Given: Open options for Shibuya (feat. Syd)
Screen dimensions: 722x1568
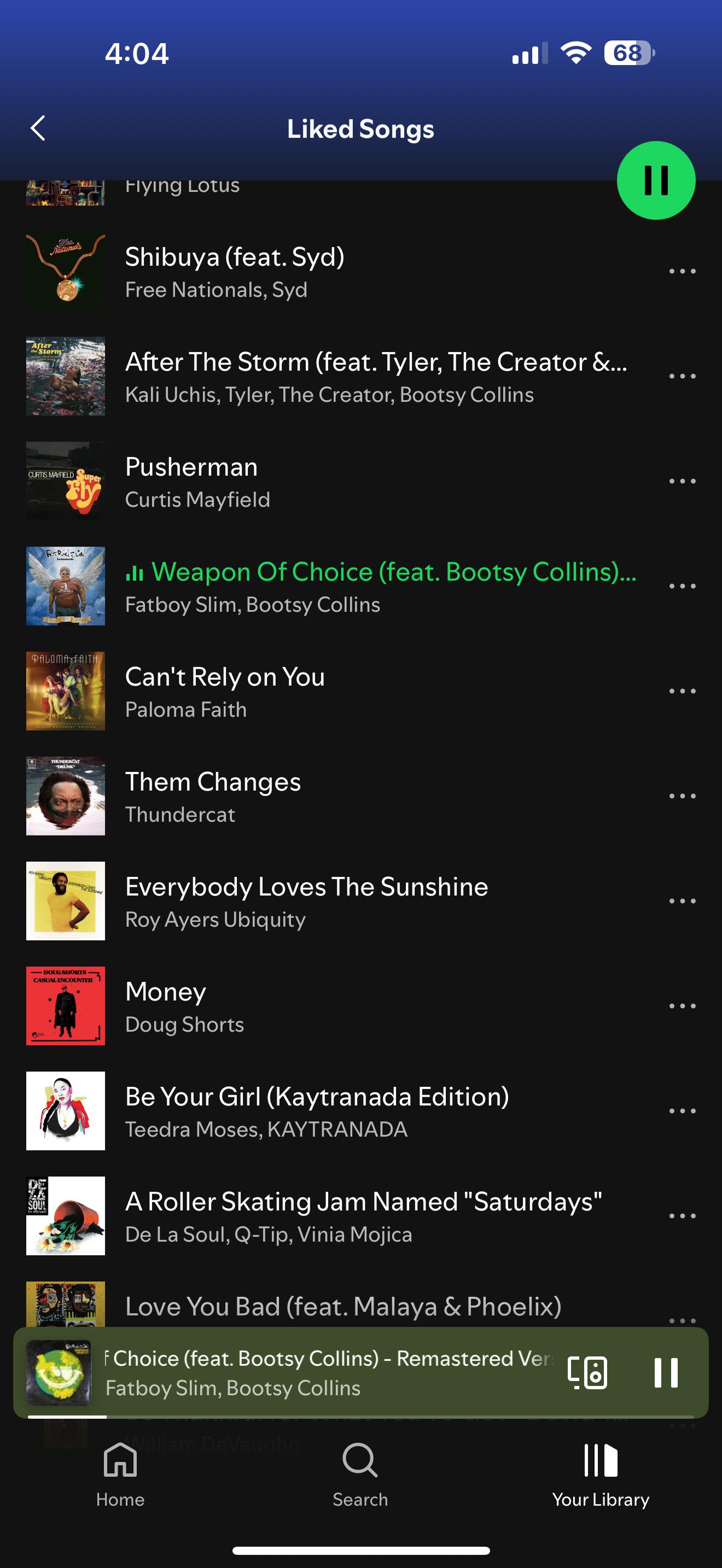Looking at the screenshot, I should pyautogui.click(x=682, y=272).
